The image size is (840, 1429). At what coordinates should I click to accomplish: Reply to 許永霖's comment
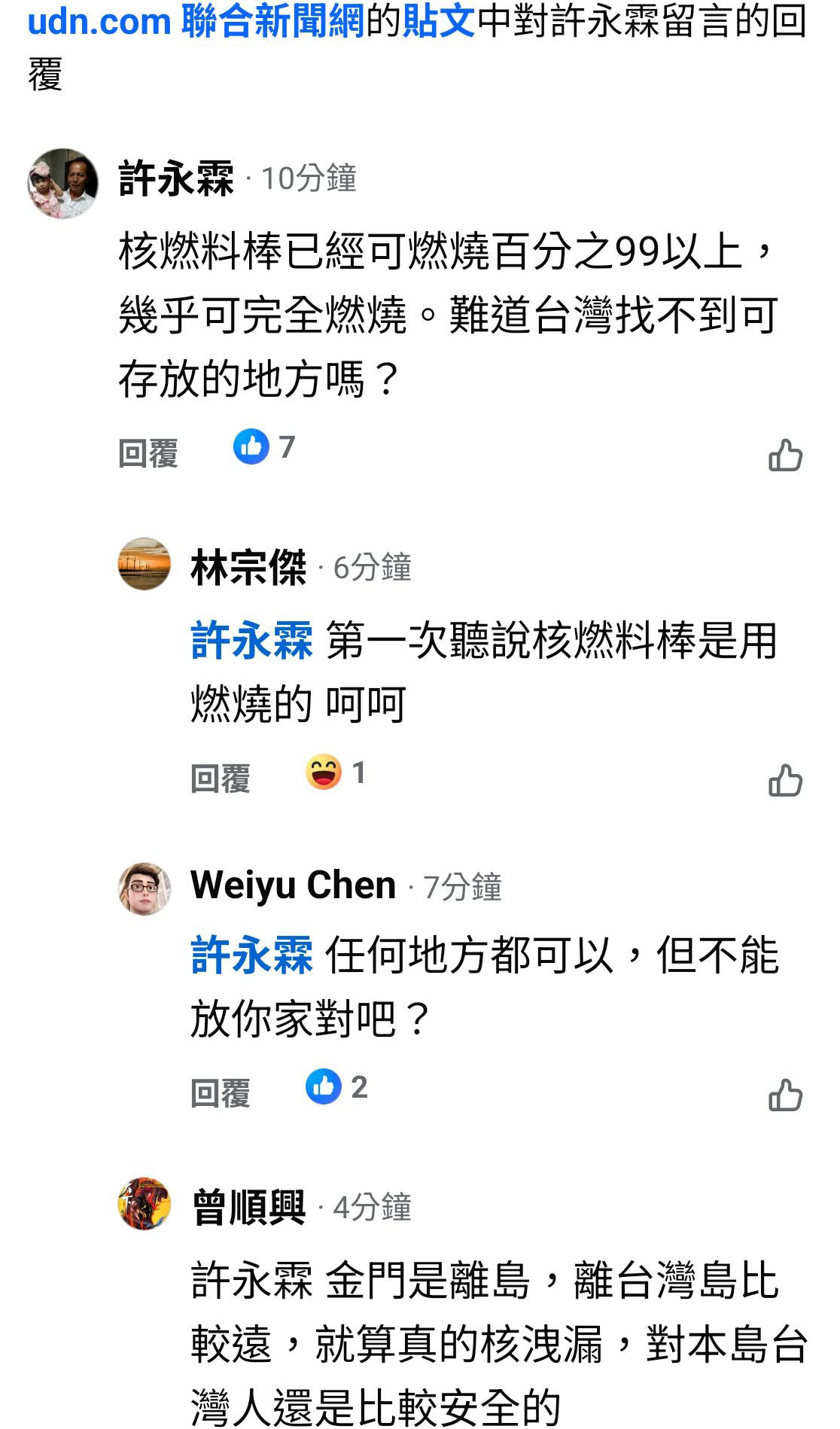(148, 453)
